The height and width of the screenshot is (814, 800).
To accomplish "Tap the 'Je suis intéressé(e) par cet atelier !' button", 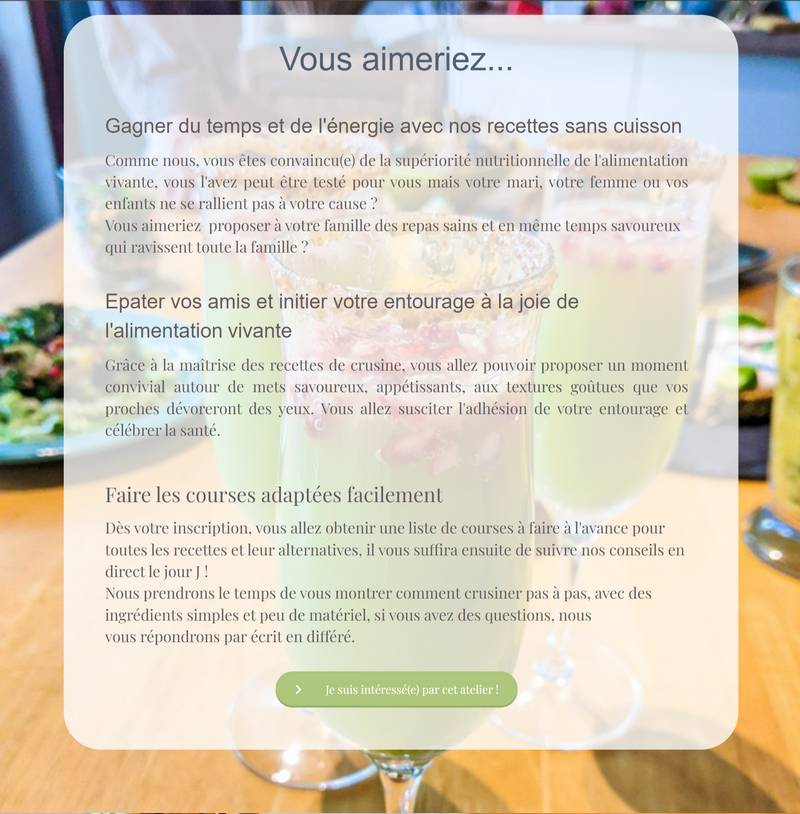I will click(397, 689).
